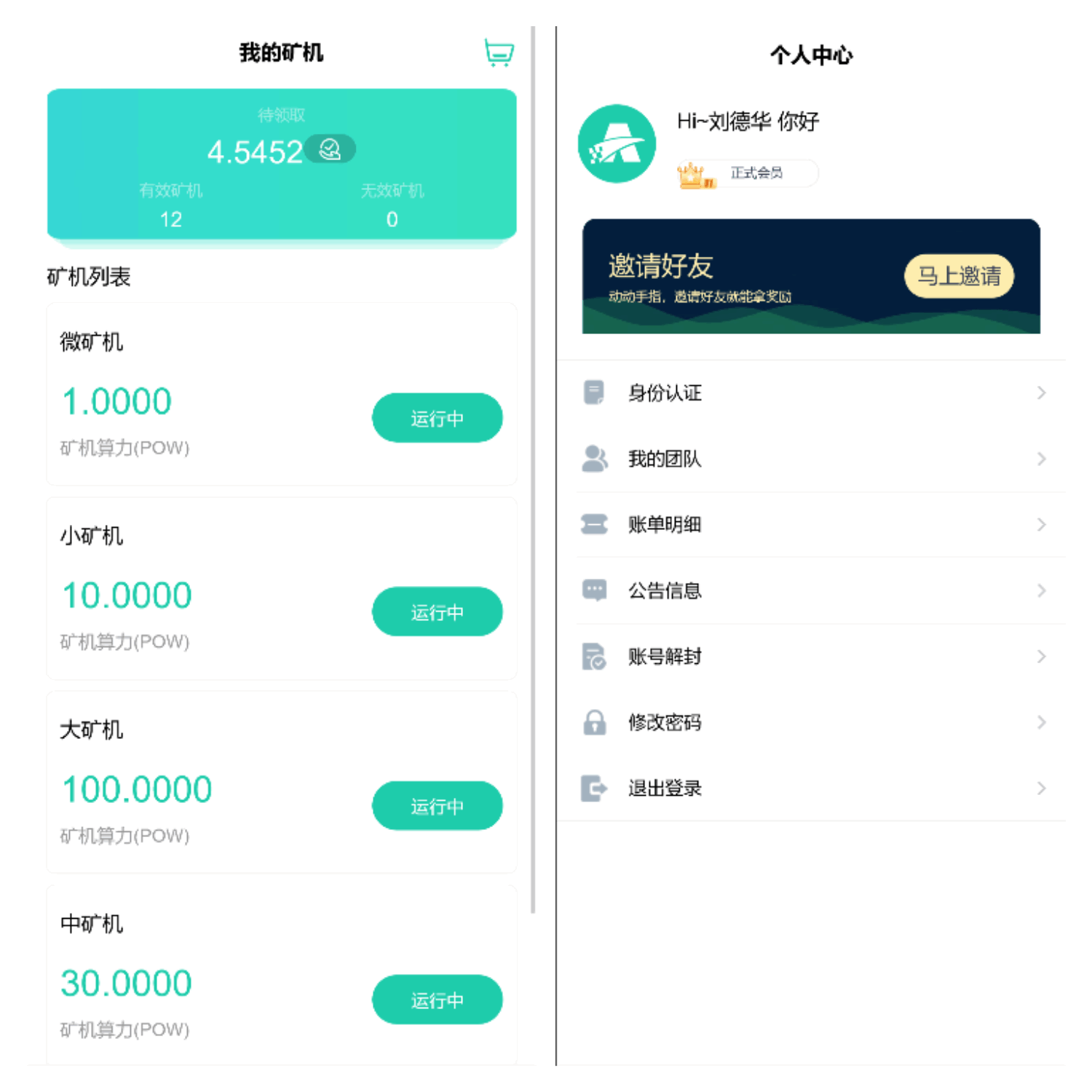Claim the pending 4.5452 reward

[x=330, y=149]
